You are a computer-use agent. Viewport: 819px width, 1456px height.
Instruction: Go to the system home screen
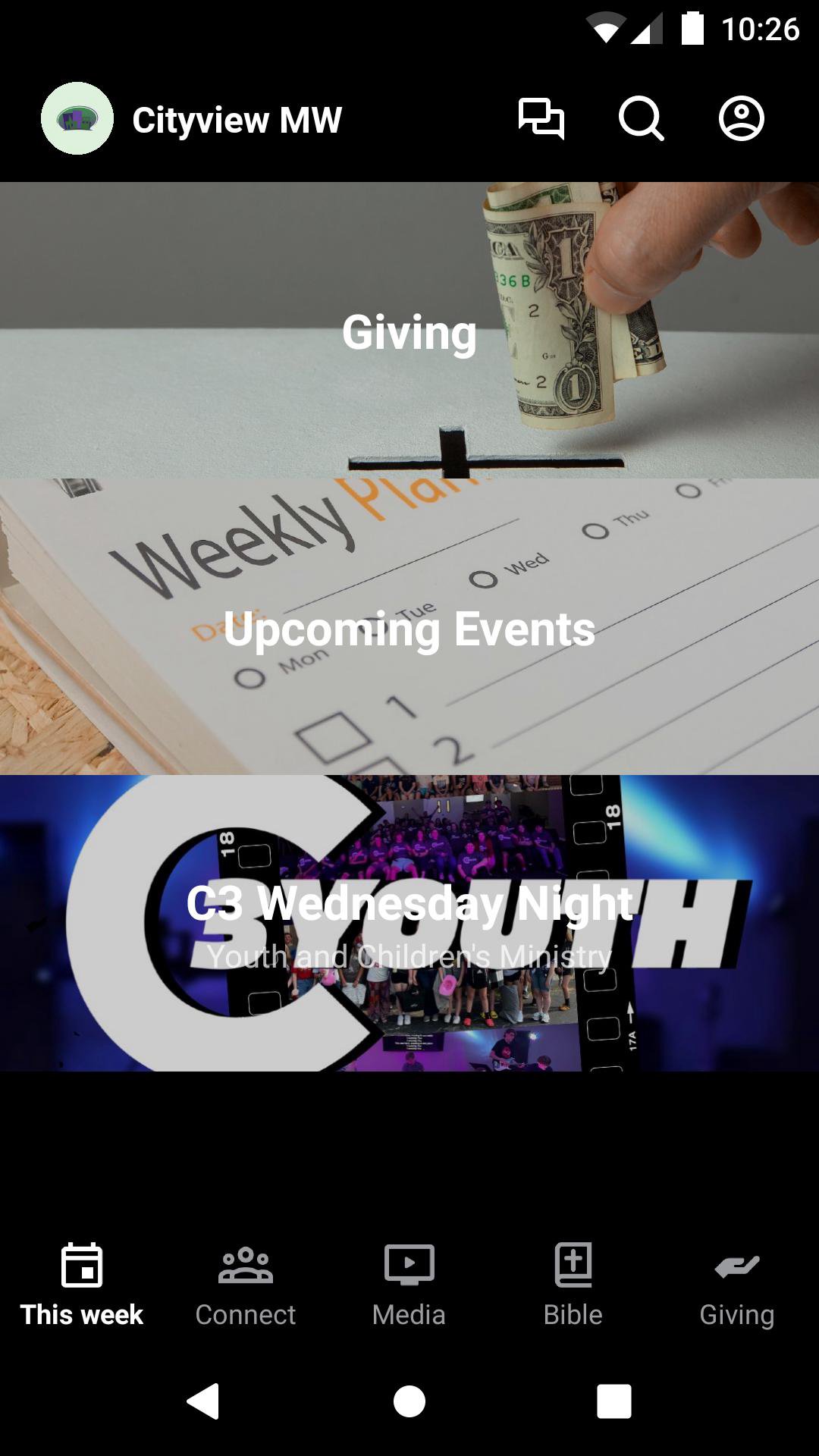click(x=409, y=1401)
